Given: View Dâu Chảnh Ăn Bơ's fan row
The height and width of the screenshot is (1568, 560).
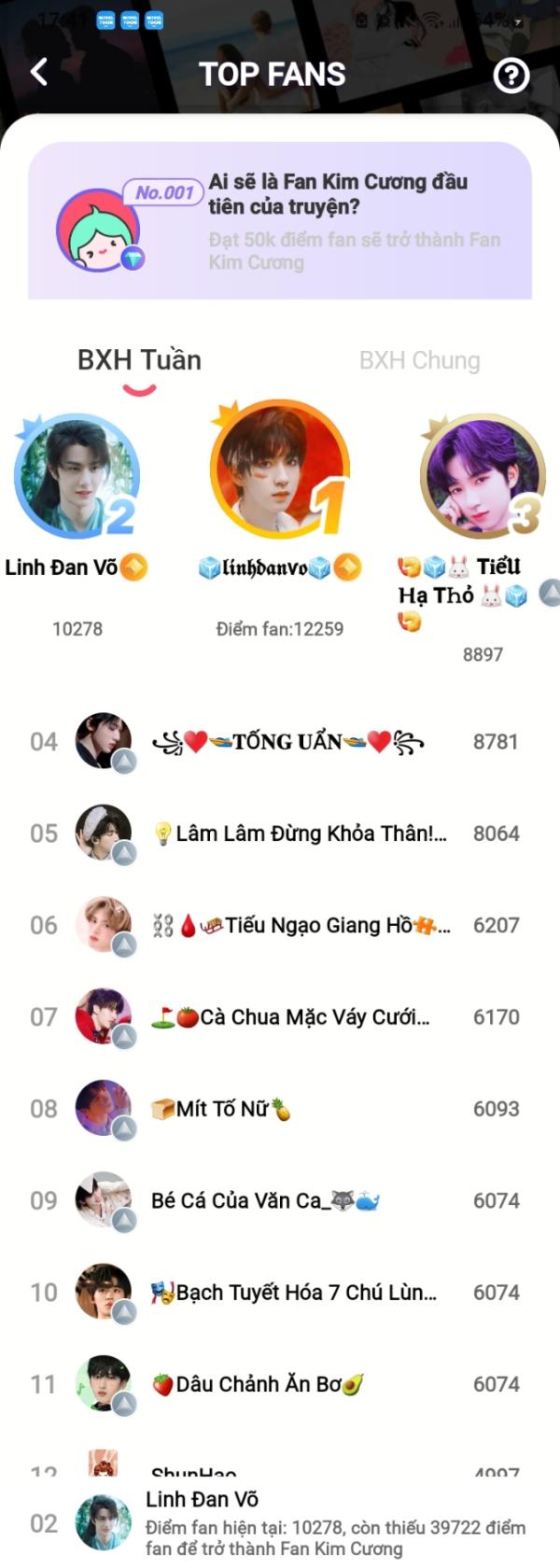Looking at the screenshot, I should point(280,1384).
